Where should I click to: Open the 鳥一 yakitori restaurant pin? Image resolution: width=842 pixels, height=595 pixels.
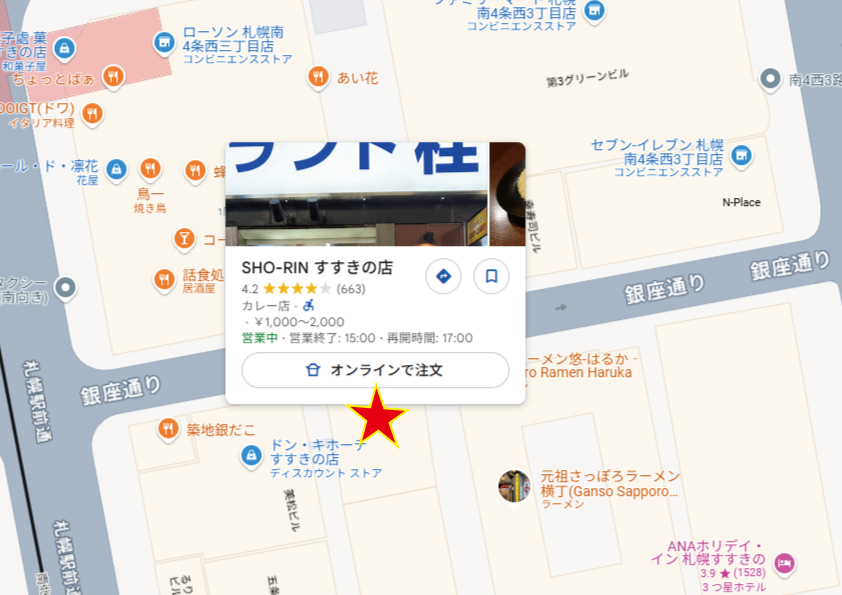(x=150, y=168)
